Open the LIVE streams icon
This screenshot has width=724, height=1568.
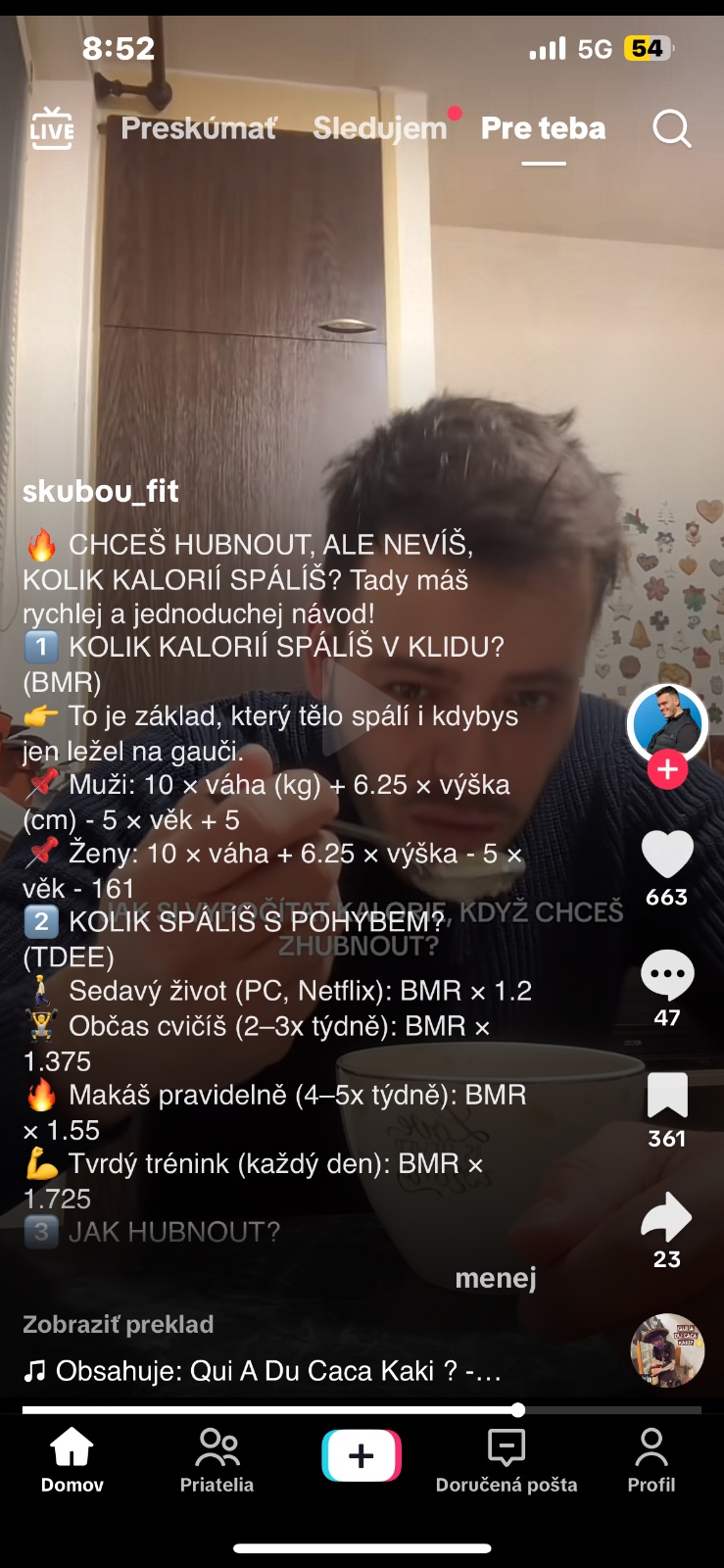tap(52, 128)
